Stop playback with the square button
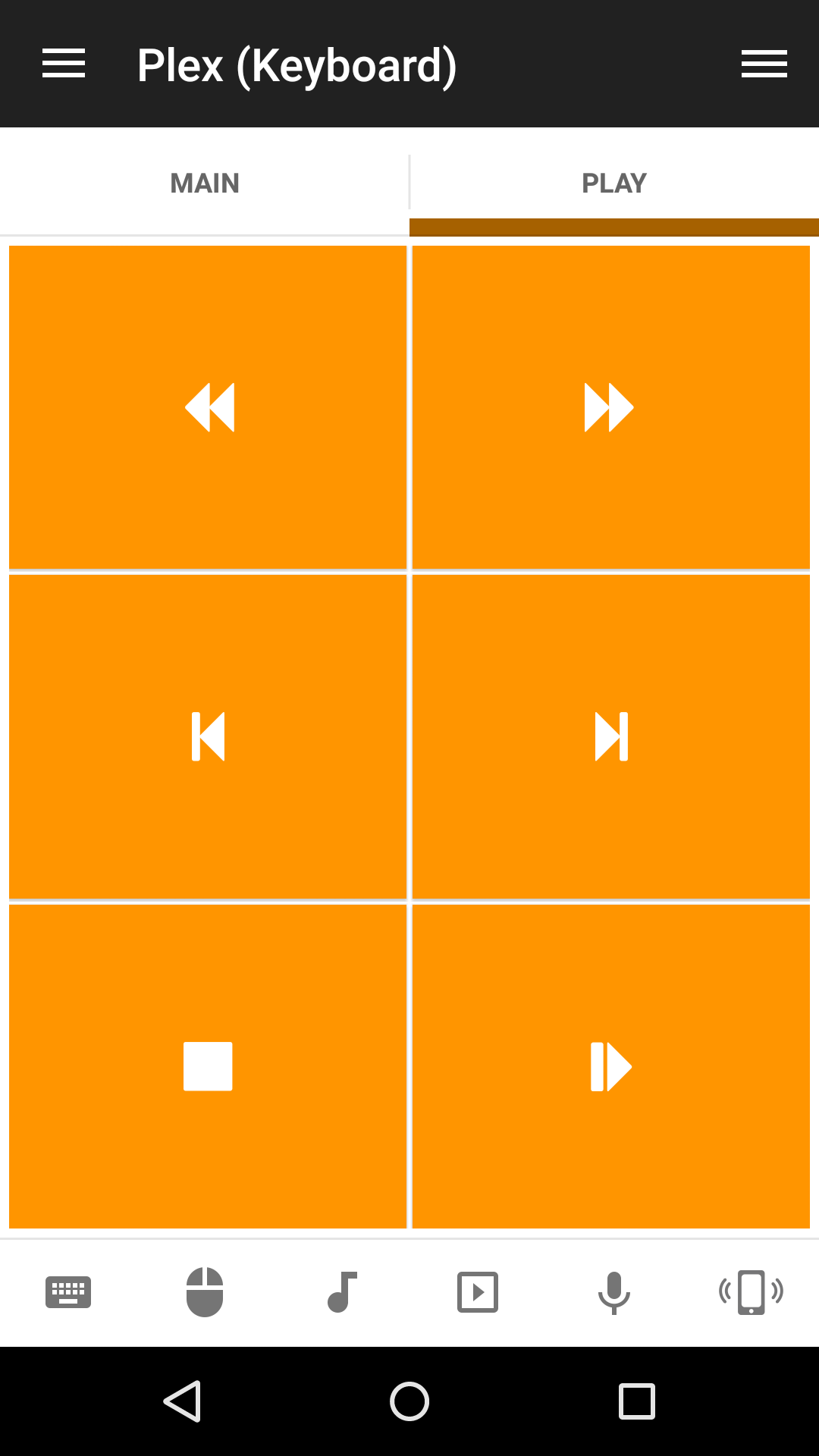This screenshot has height=1456, width=819. tap(209, 1066)
